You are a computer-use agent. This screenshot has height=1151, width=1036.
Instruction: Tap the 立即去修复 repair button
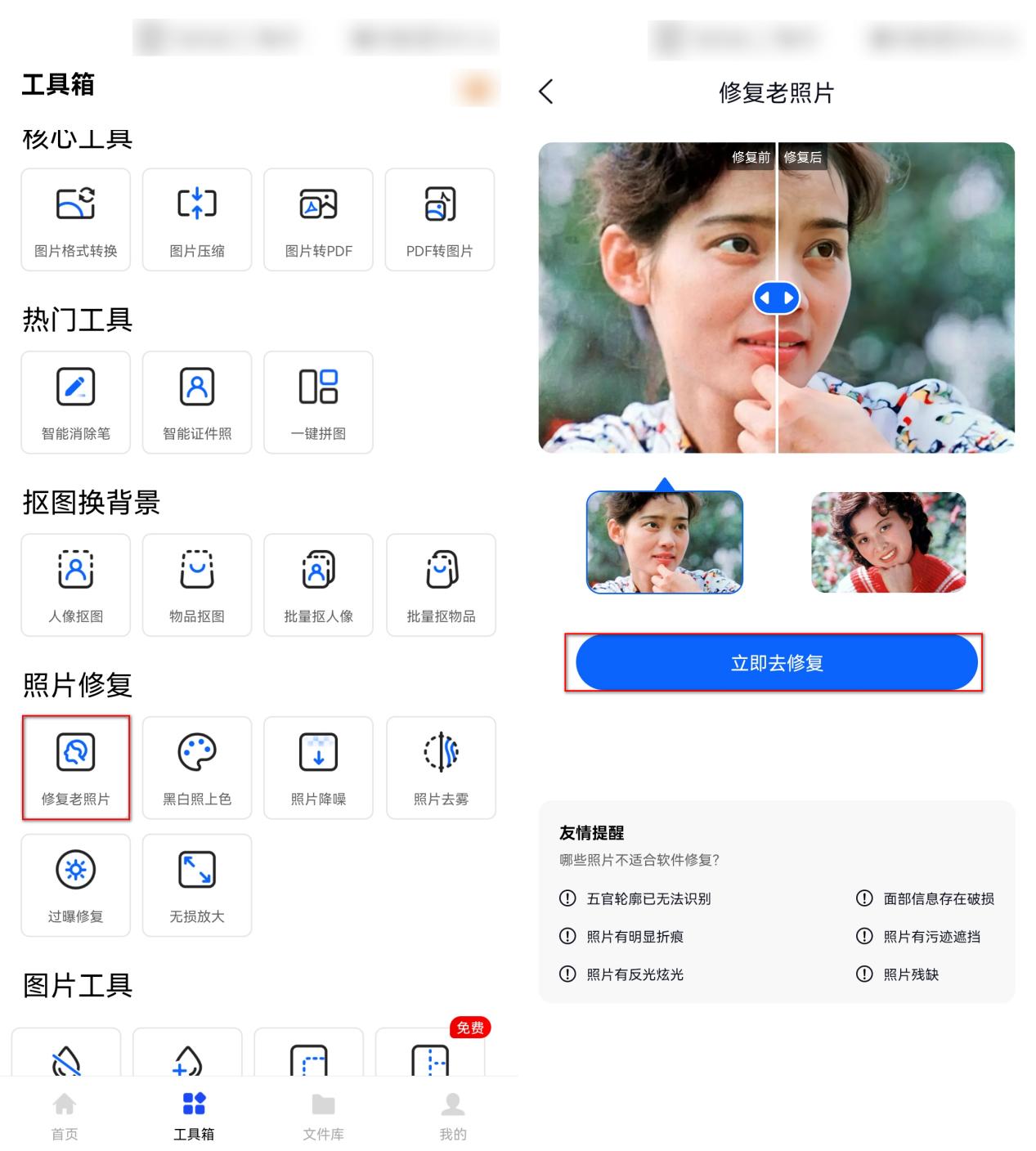(x=775, y=662)
